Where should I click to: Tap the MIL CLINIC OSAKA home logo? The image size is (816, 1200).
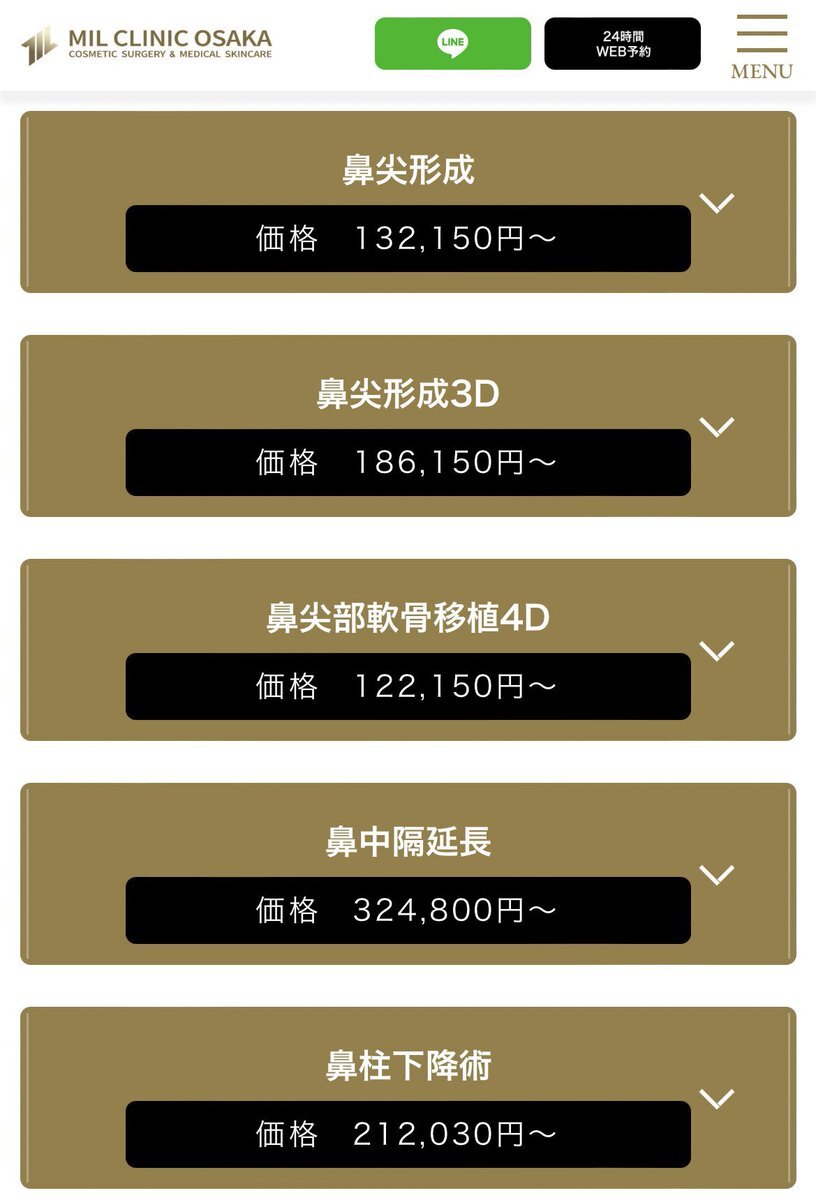click(x=146, y=44)
